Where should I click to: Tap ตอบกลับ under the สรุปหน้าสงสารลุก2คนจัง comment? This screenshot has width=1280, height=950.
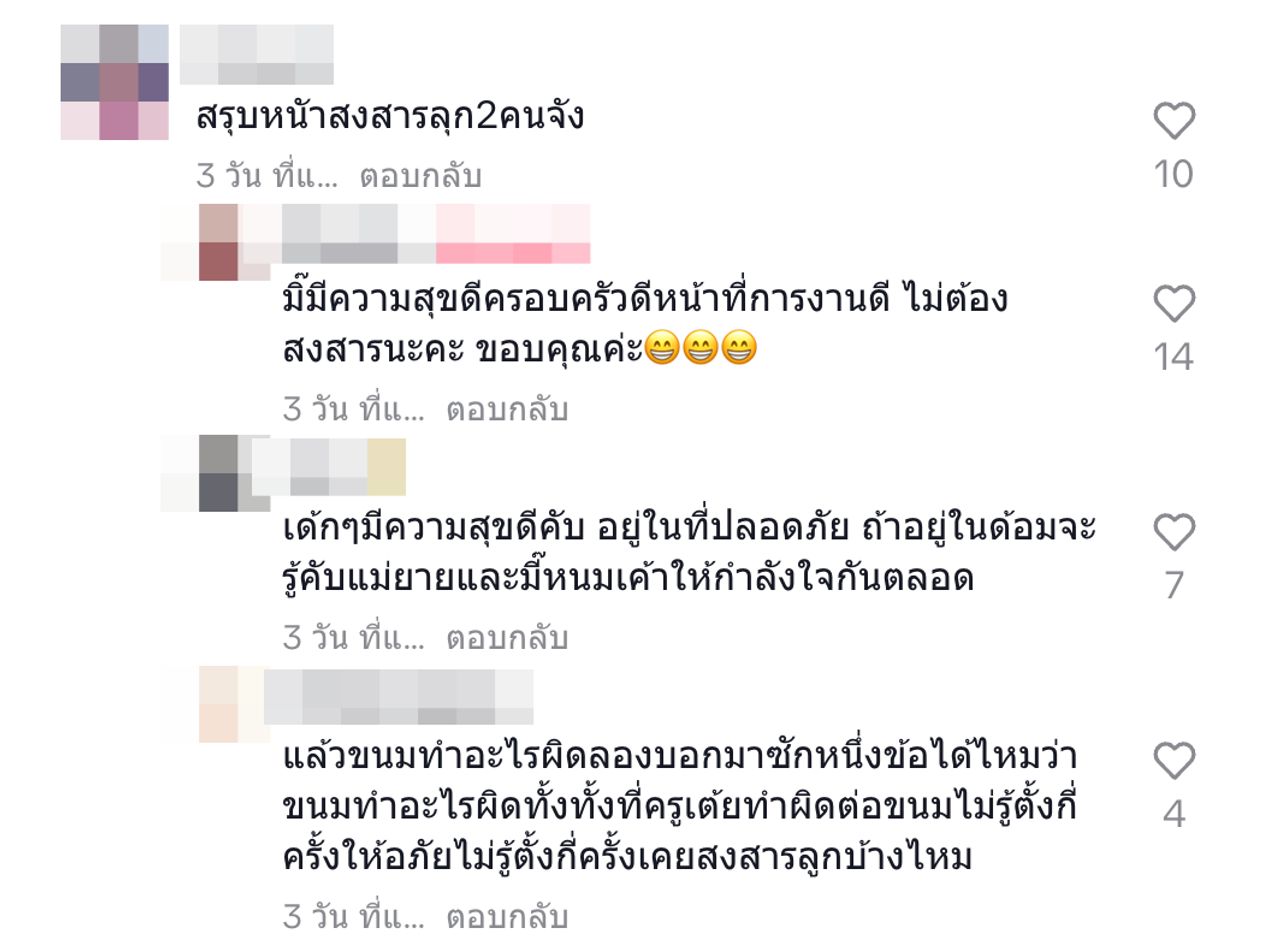[420, 176]
